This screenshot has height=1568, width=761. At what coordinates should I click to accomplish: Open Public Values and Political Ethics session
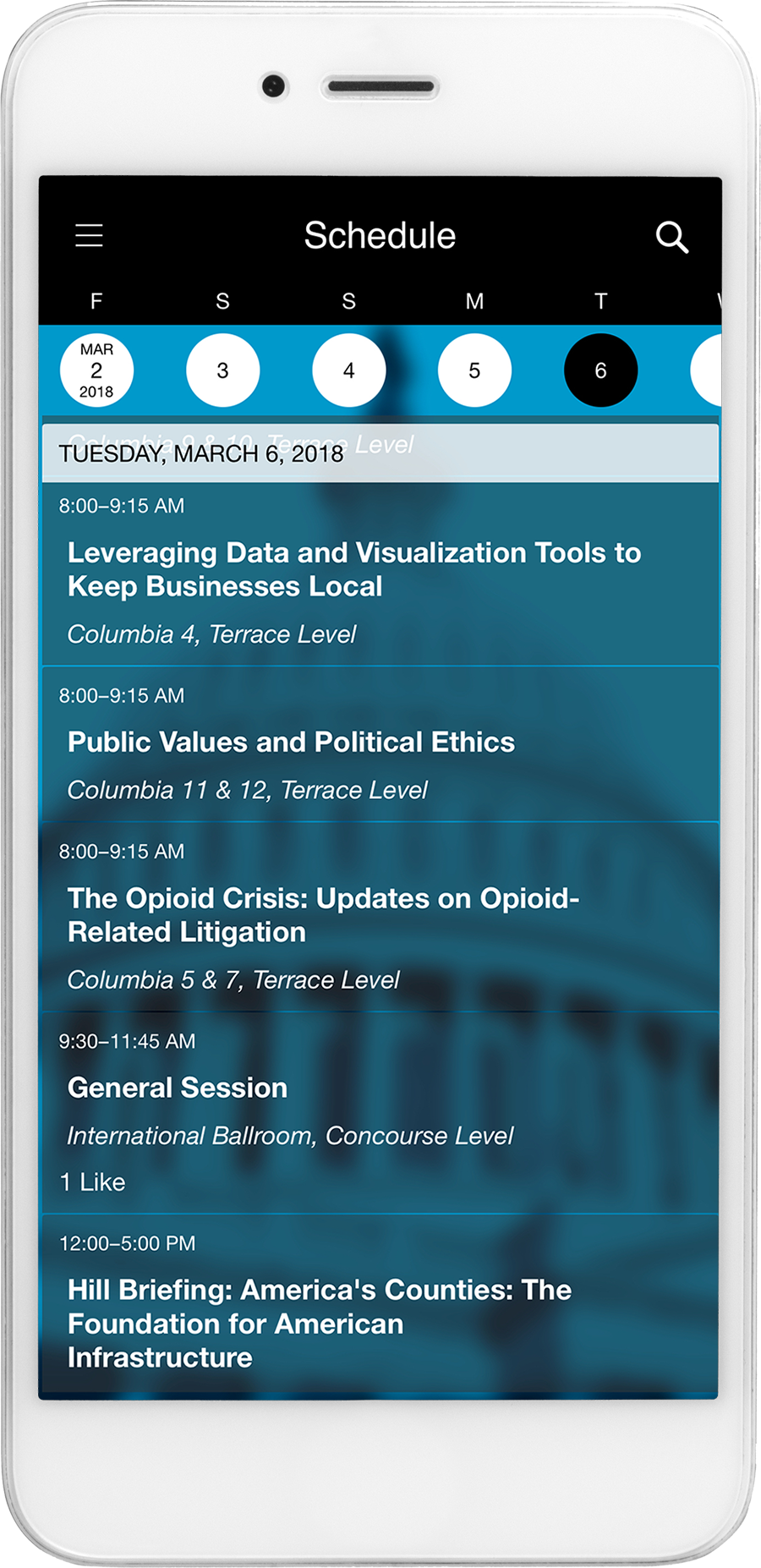380,744
